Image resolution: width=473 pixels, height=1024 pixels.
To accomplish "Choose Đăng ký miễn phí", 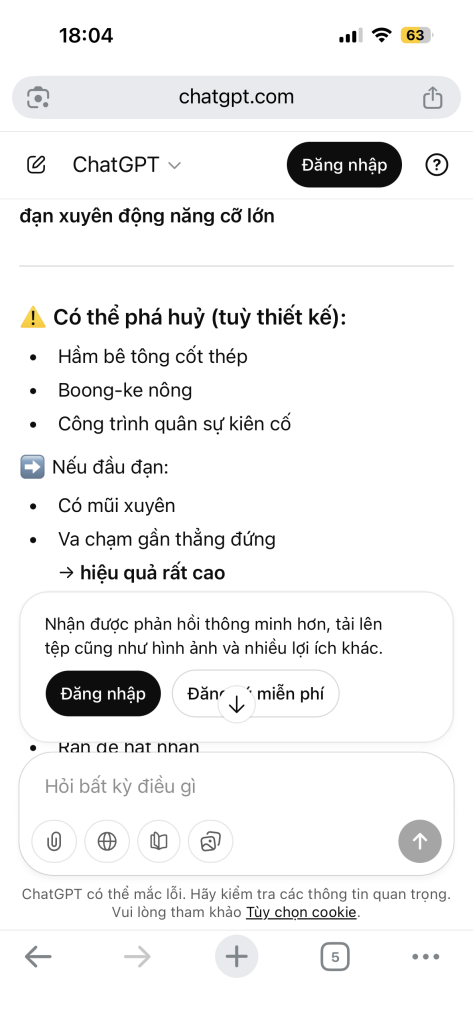I will click(255, 694).
